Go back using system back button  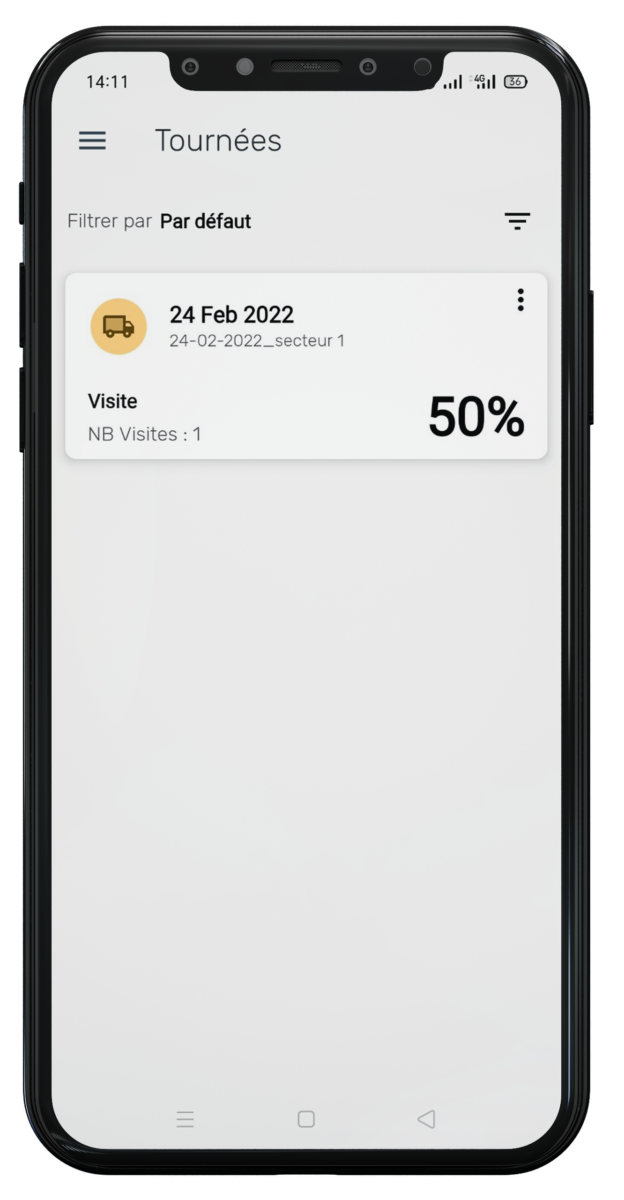click(x=426, y=1119)
